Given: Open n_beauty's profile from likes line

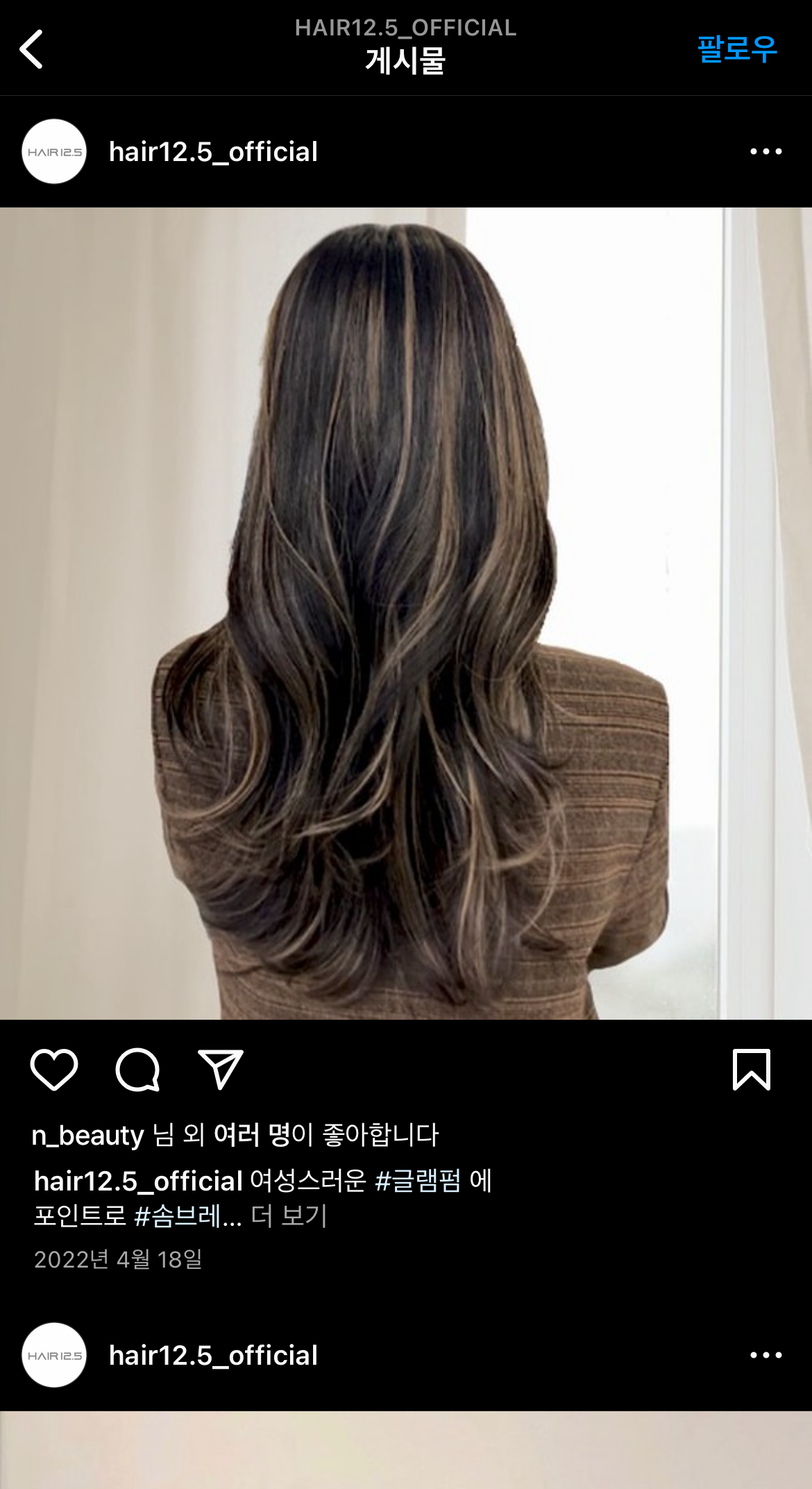Looking at the screenshot, I should tap(87, 1136).
